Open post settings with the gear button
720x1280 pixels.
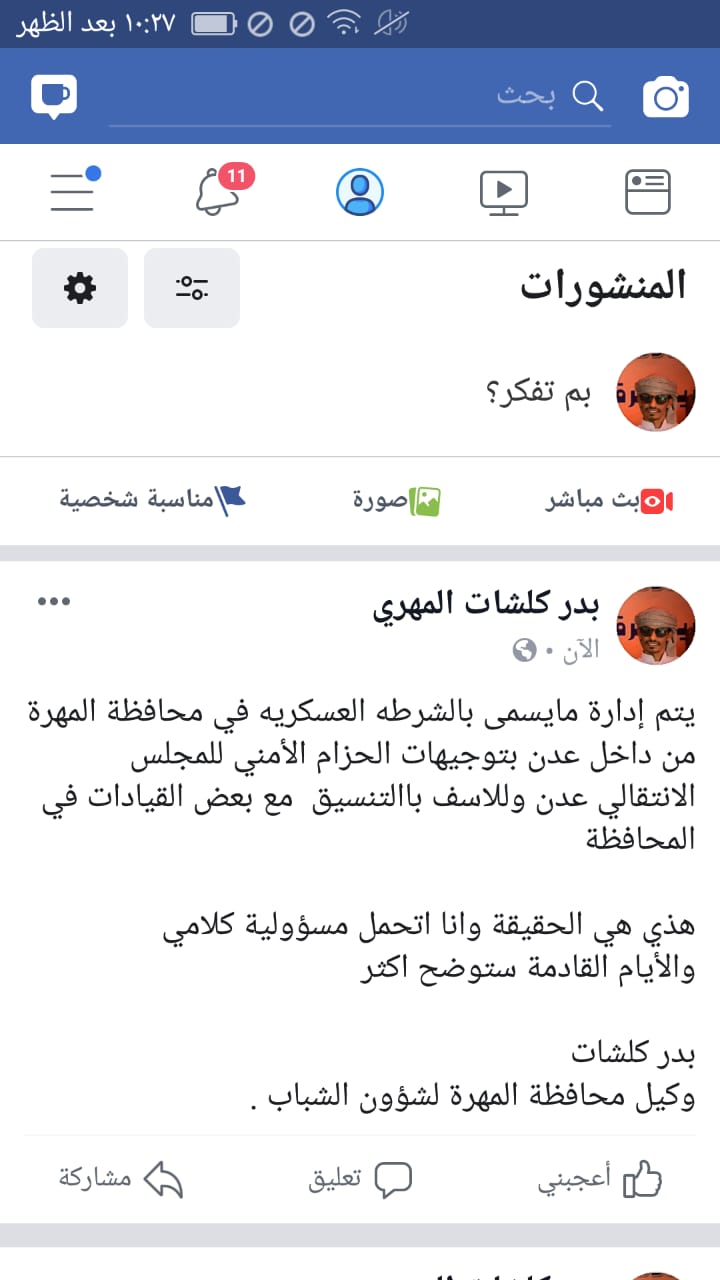pos(80,288)
